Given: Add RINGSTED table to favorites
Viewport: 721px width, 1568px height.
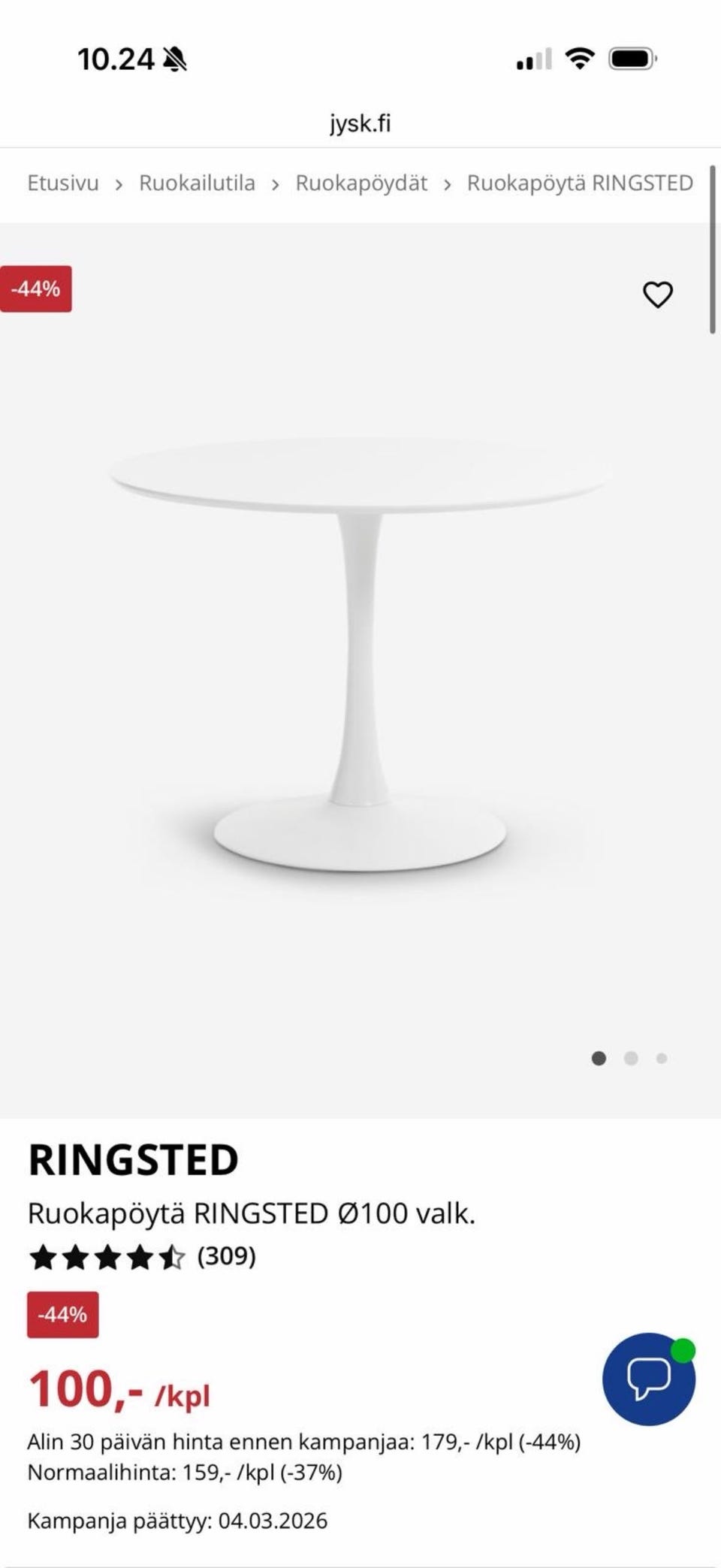Looking at the screenshot, I should tap(657, 295).
